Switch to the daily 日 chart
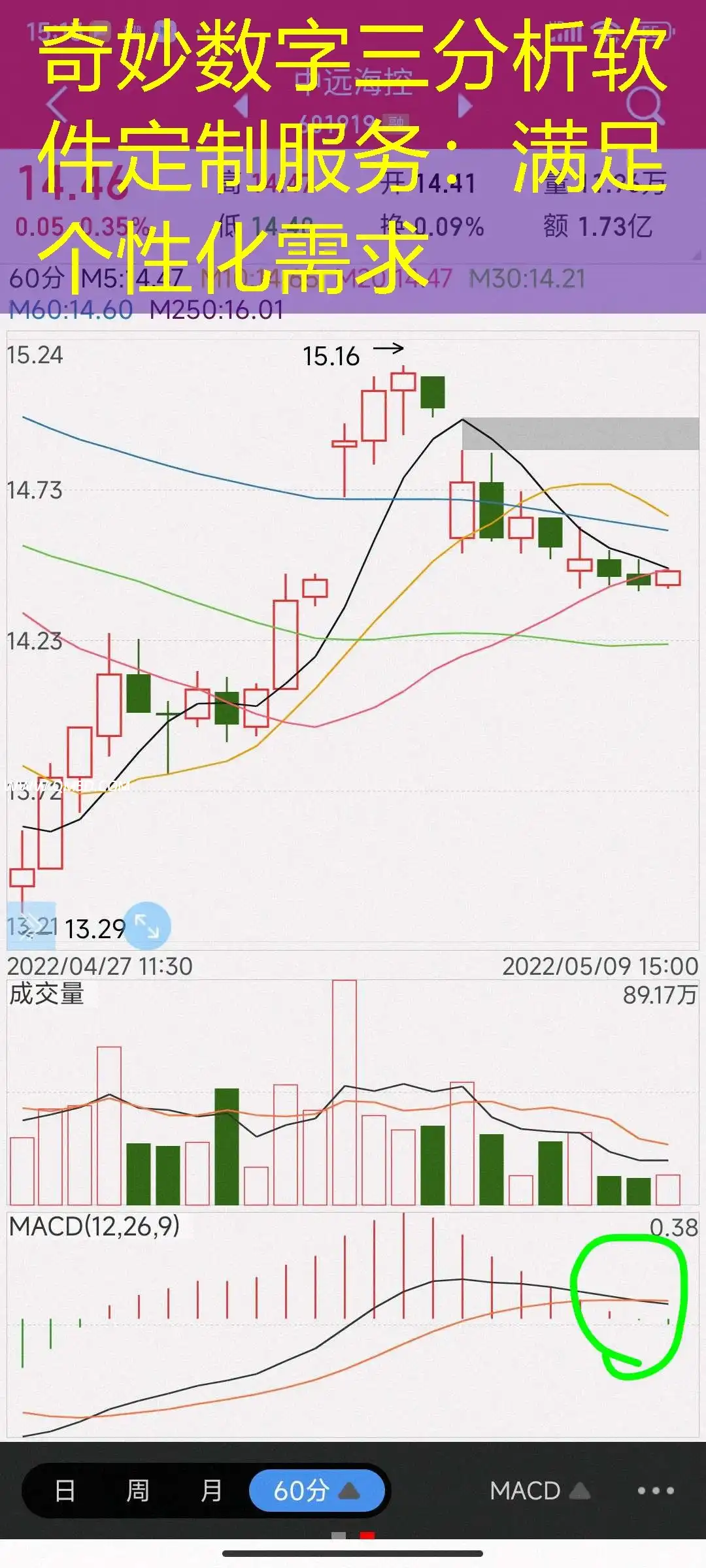This screenshot has width=706, height=1568. click(65, 1490)
